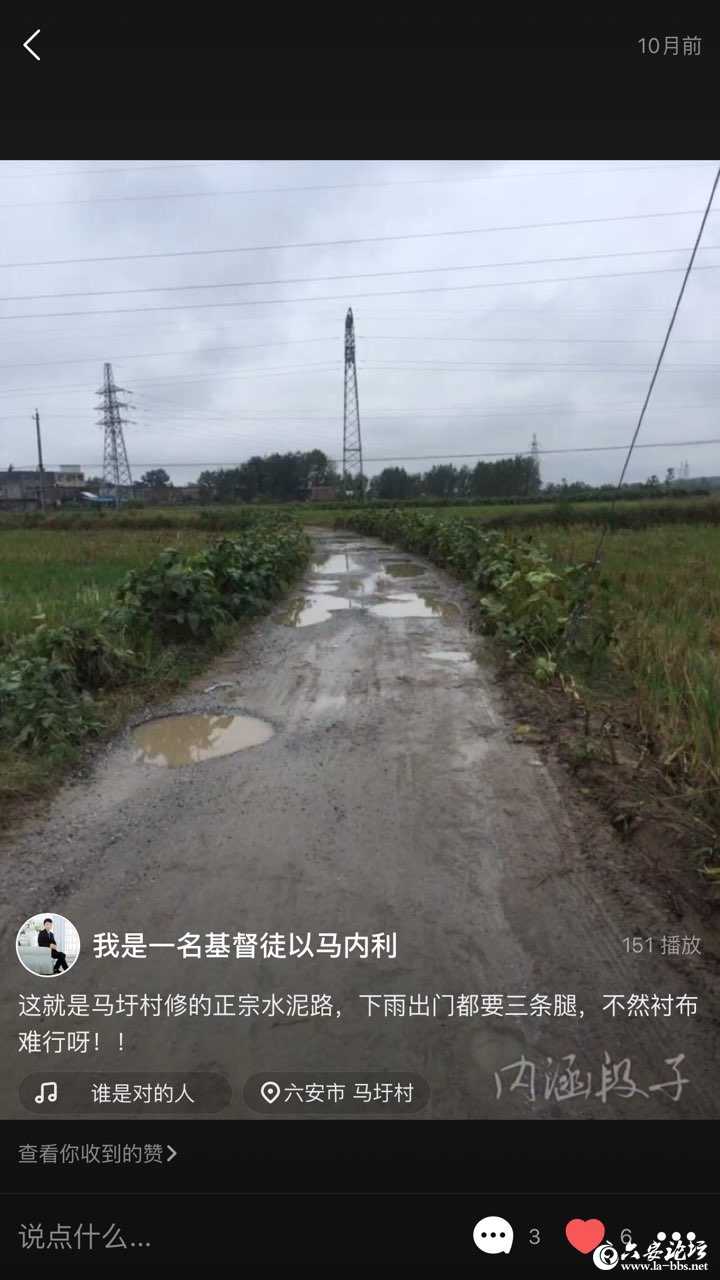720x1280 pixels.
Task: Open the 谁是对的人 music chip
Action: coord(125,1093)
